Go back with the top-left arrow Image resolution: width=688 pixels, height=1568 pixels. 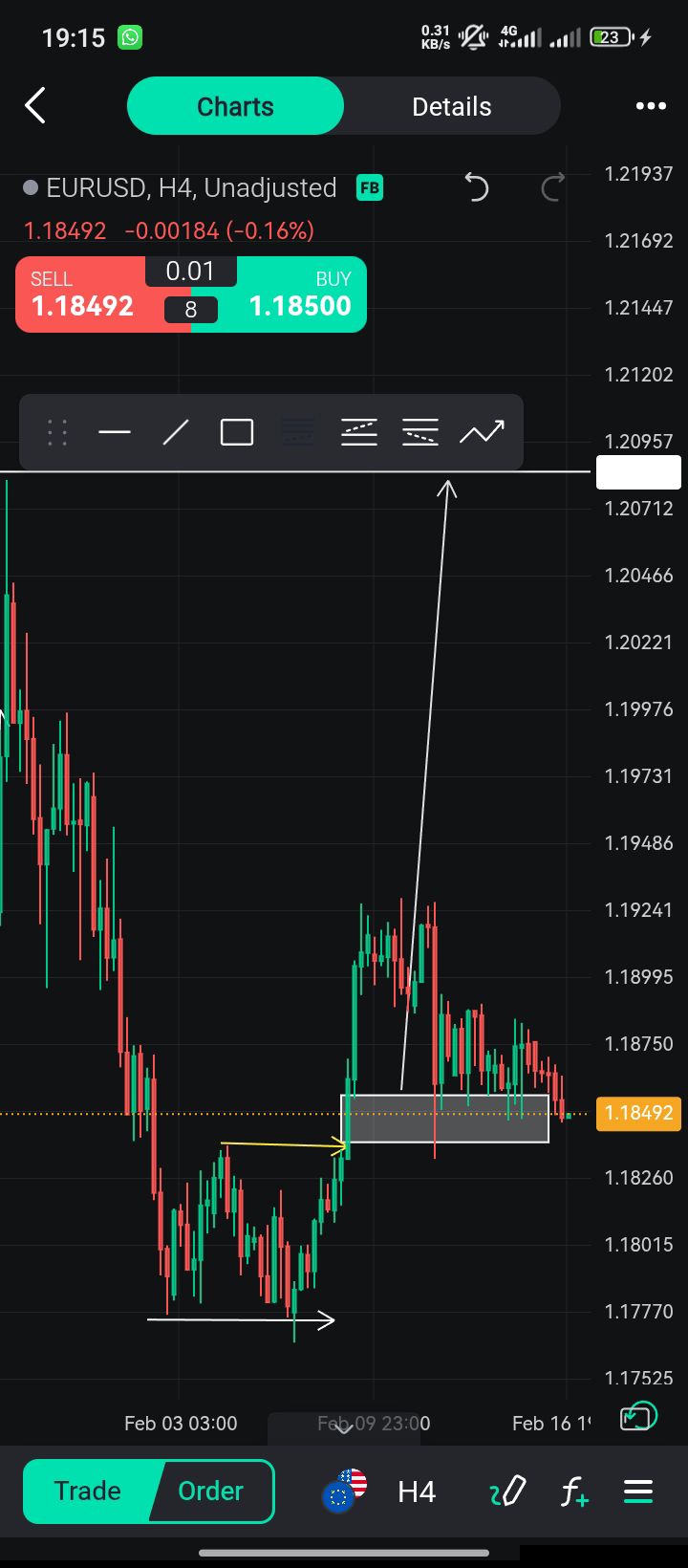pyautogui.click(x=35, y=106)
